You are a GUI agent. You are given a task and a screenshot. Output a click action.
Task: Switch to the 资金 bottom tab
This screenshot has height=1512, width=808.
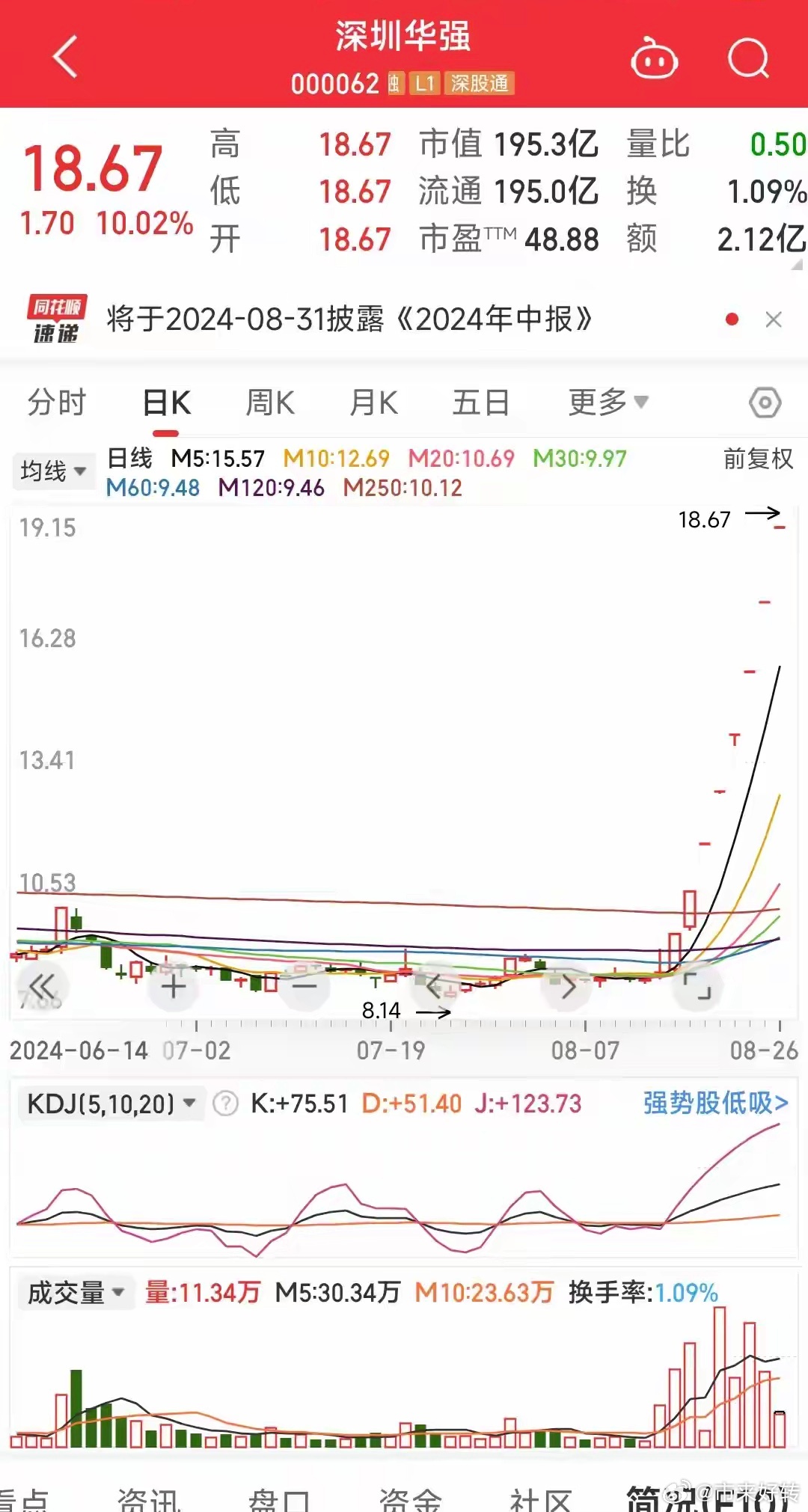(x=410, y=1499)
